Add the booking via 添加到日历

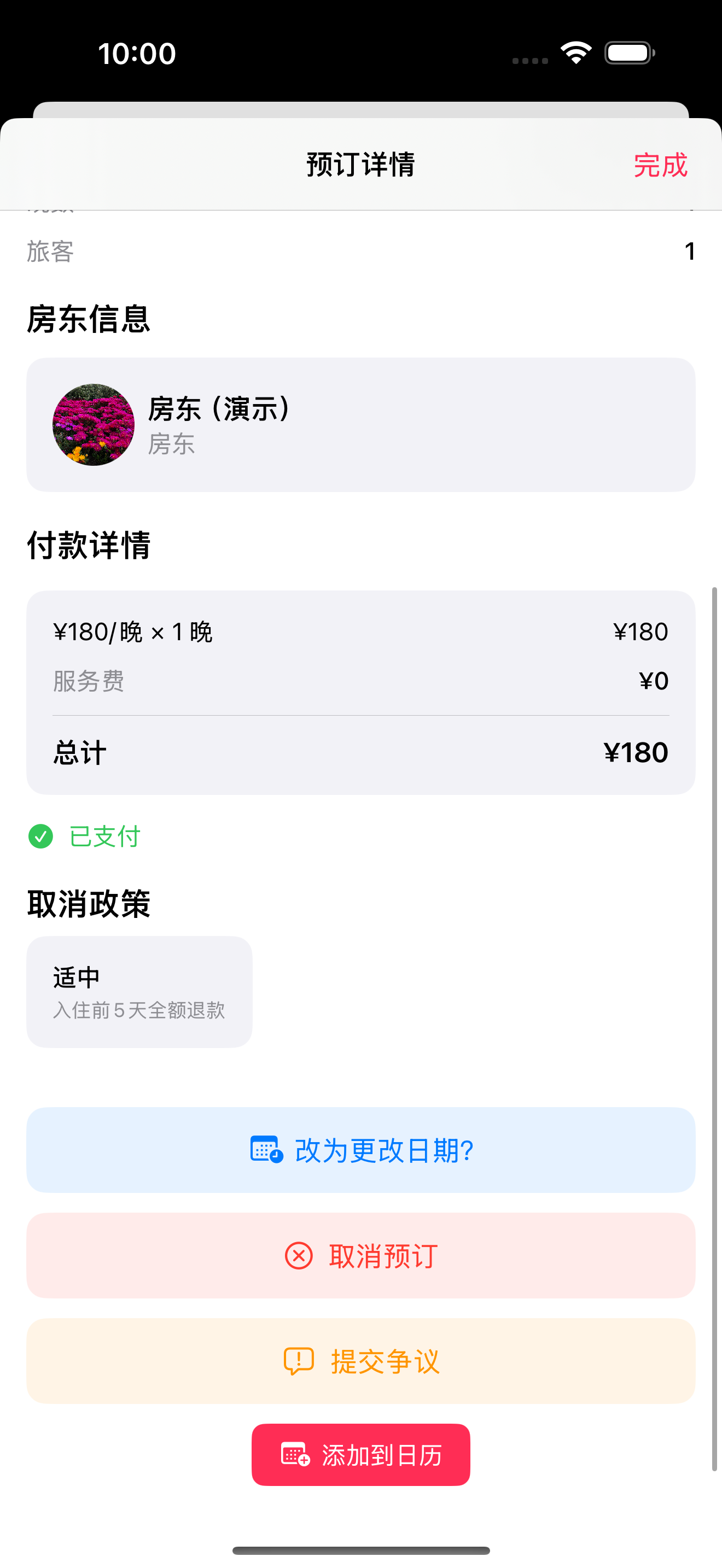coord(360,1455)
